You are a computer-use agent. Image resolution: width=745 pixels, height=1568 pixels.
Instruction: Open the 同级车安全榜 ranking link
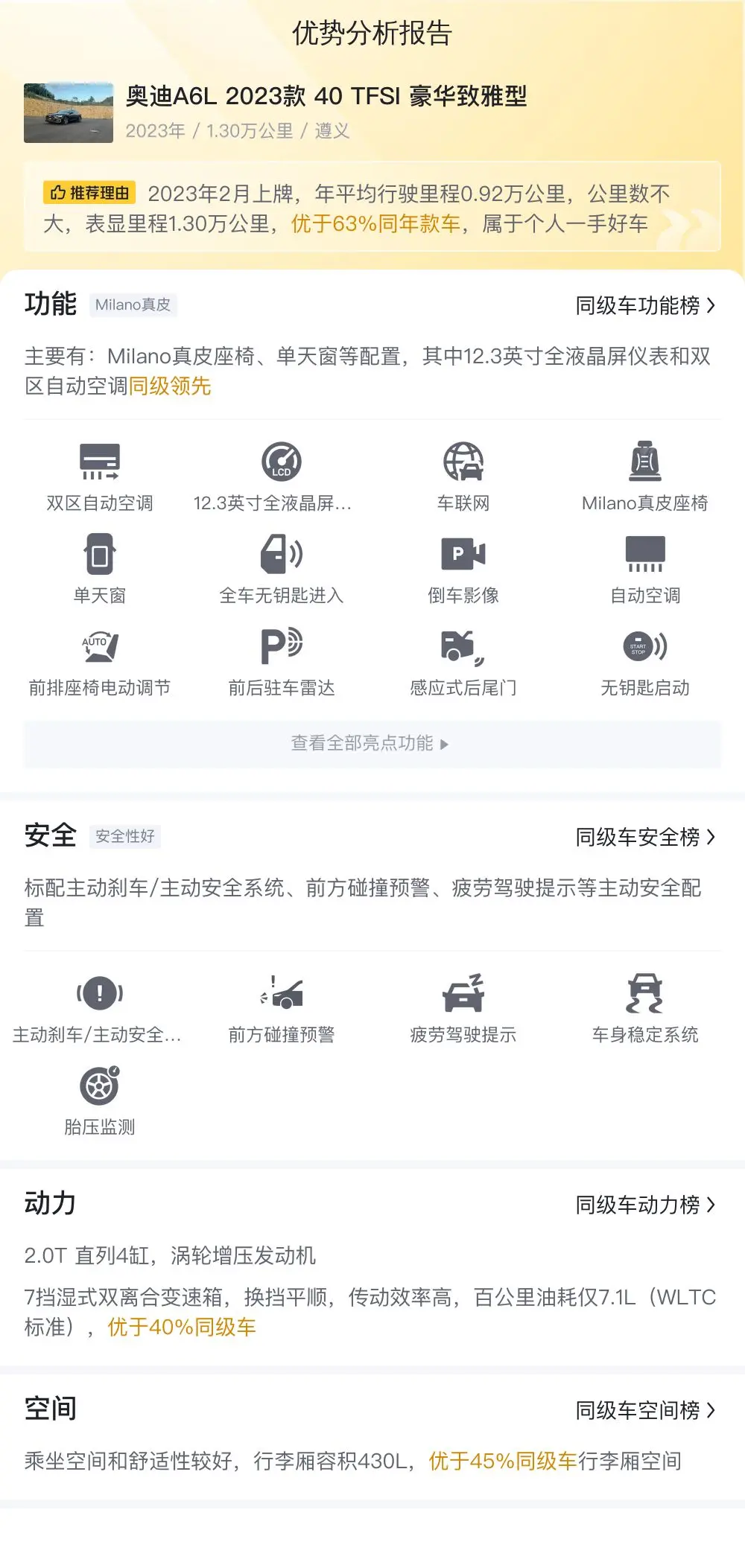644,837
